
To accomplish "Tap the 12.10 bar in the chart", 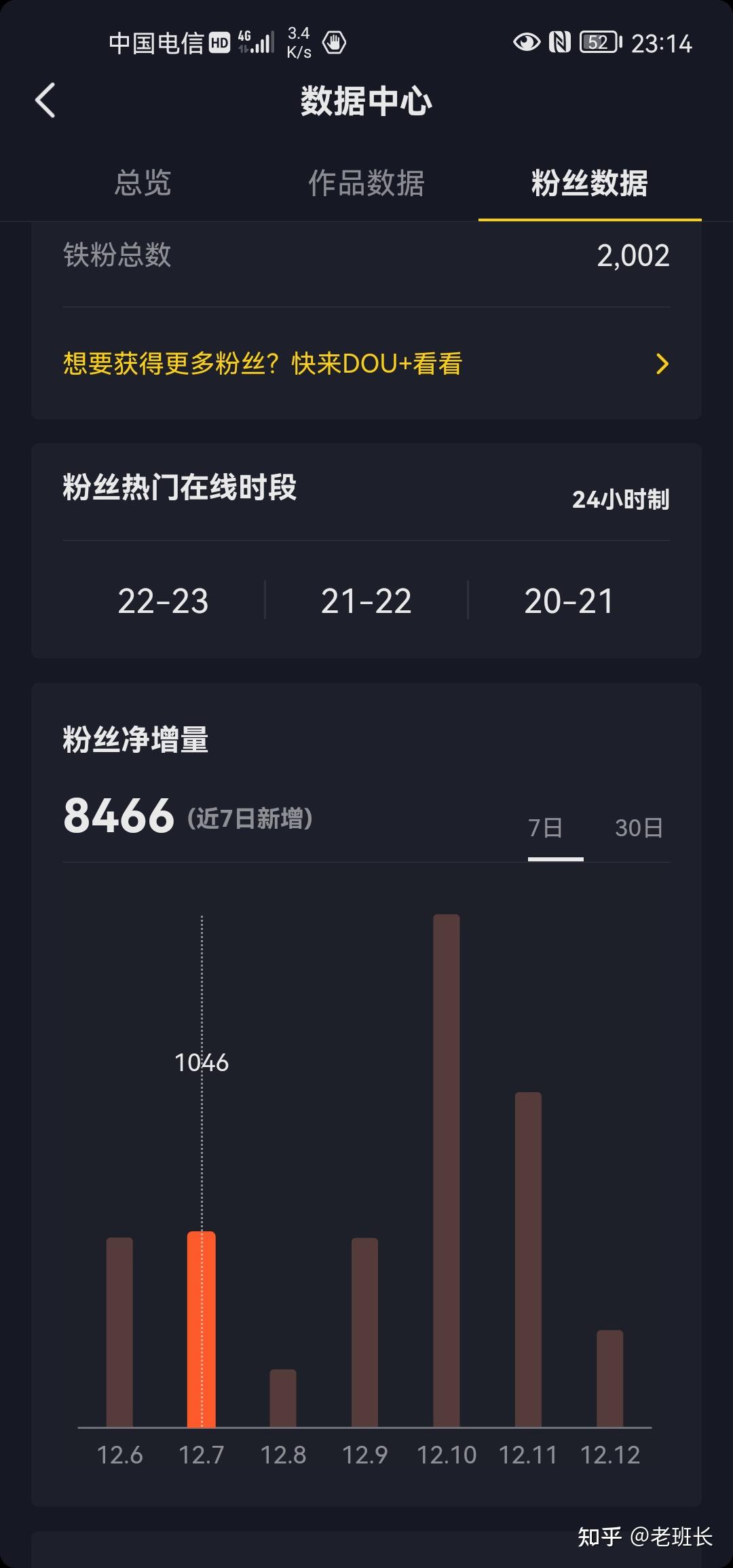I will [x=447, y=1170].
